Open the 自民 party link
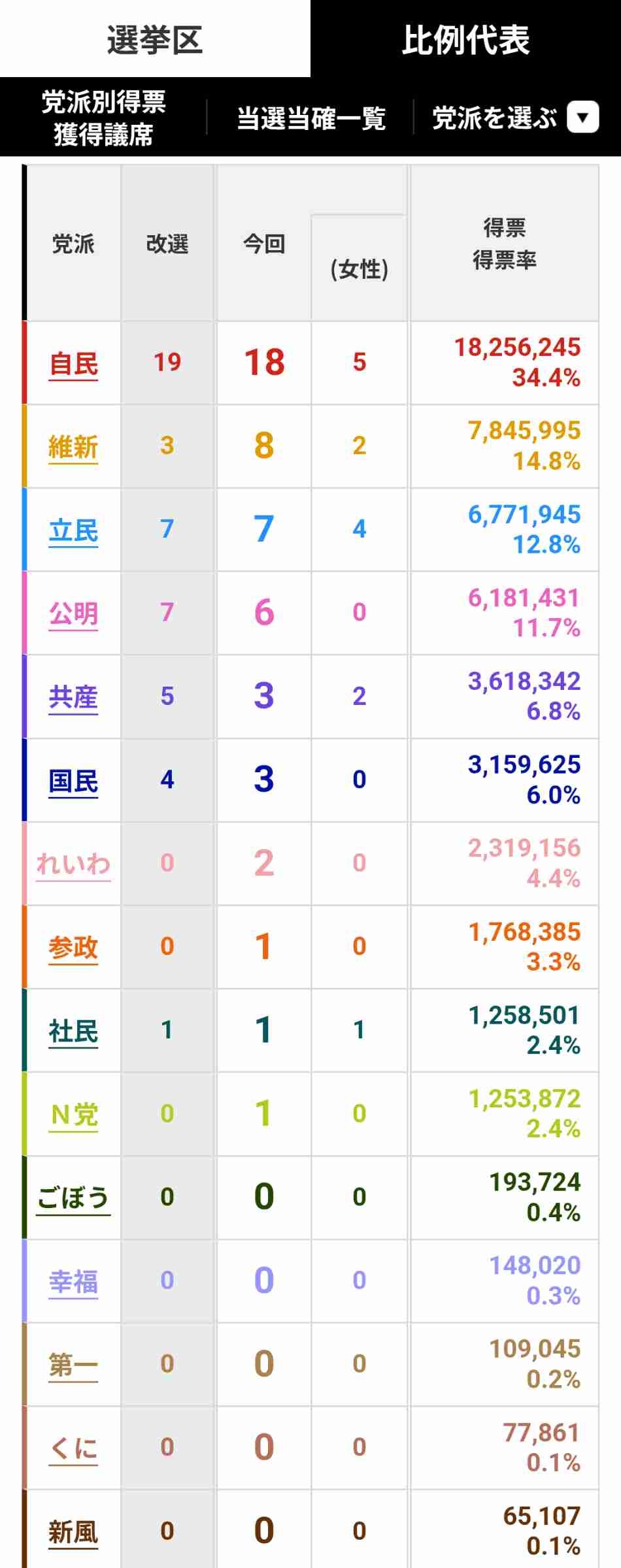The height and width of the screenshot is (1568, 621). (x=73, y=364)
